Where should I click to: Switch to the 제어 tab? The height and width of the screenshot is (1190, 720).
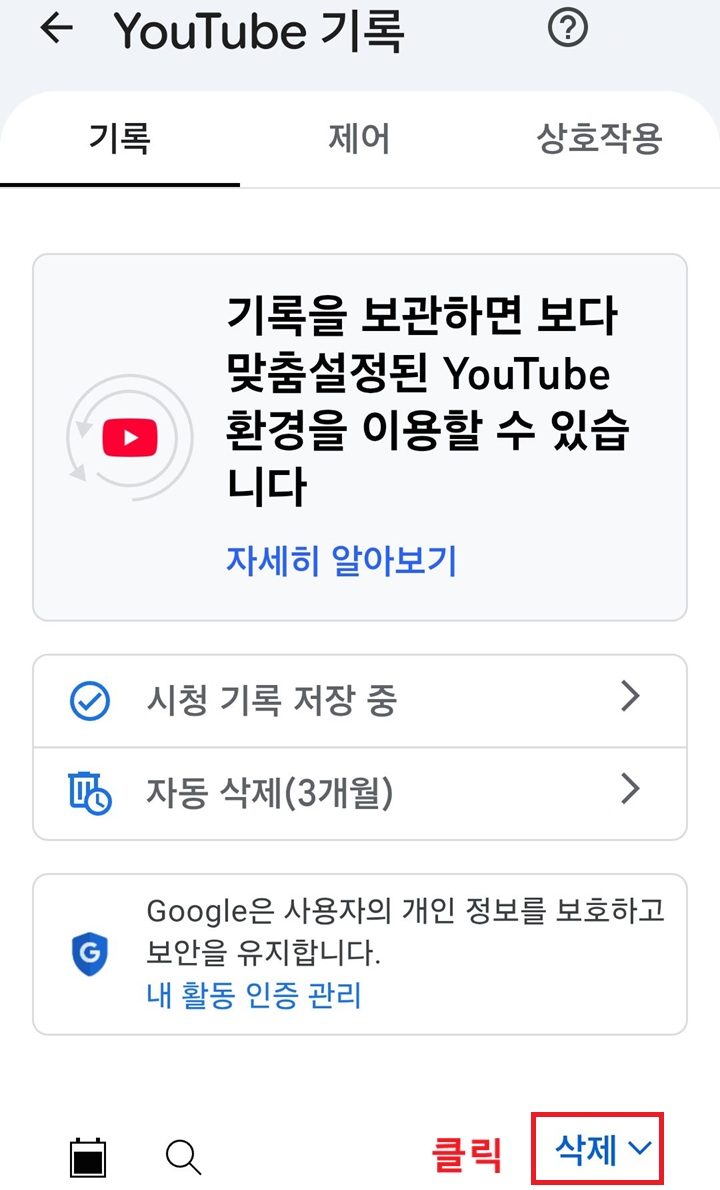tap(360, 140)
